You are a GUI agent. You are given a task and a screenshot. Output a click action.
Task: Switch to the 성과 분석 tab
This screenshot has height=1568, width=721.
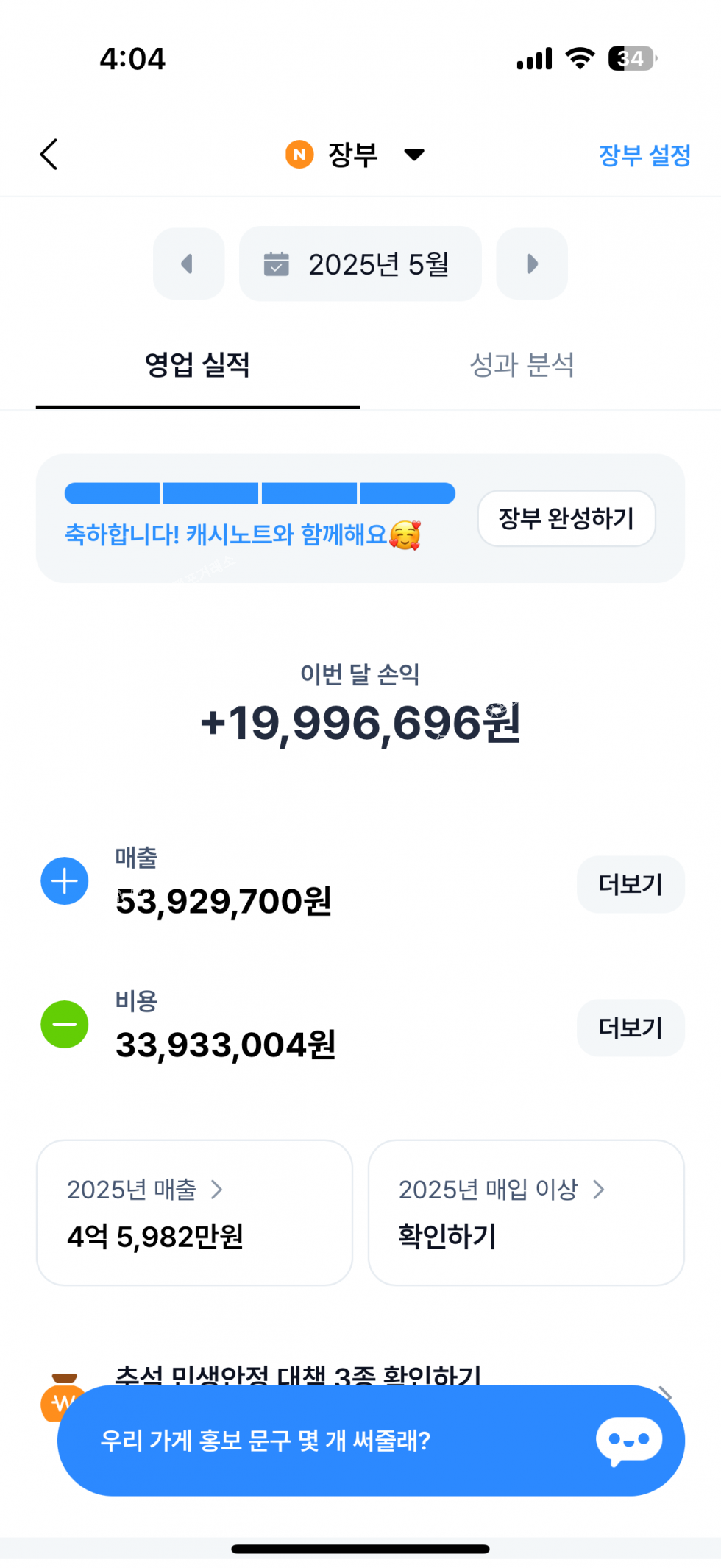[x=522, y=365]
